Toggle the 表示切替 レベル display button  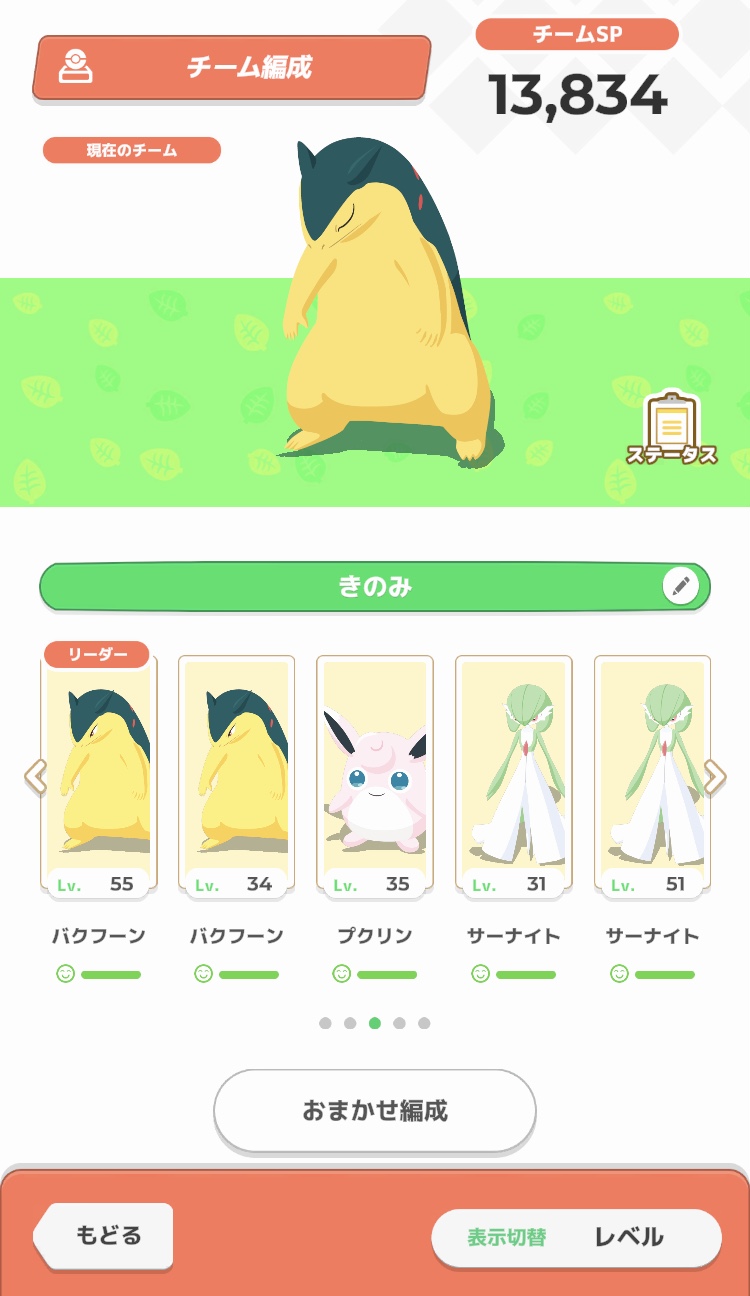576,1237
